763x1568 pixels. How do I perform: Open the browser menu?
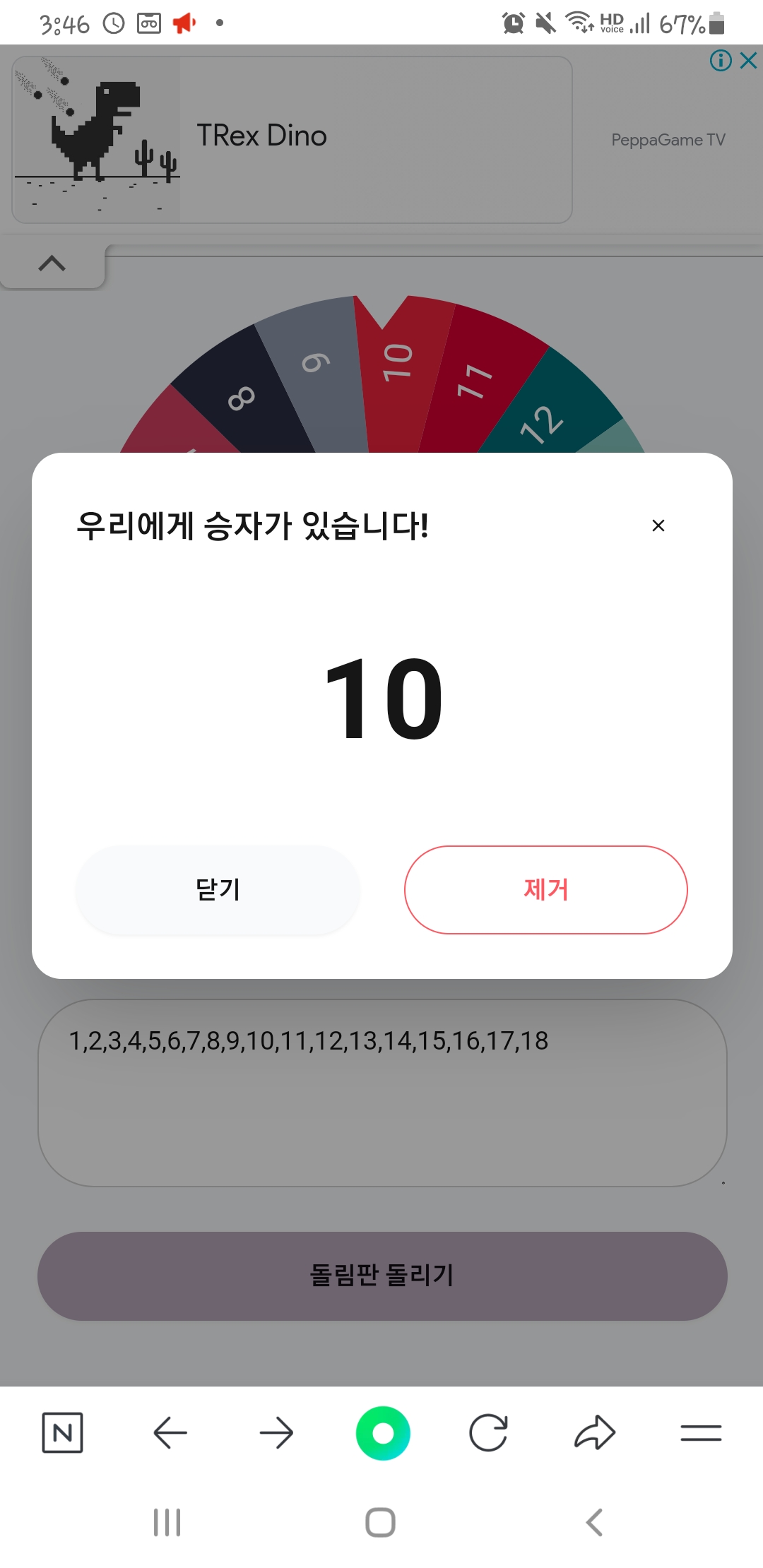click(x=701, y=1432)
